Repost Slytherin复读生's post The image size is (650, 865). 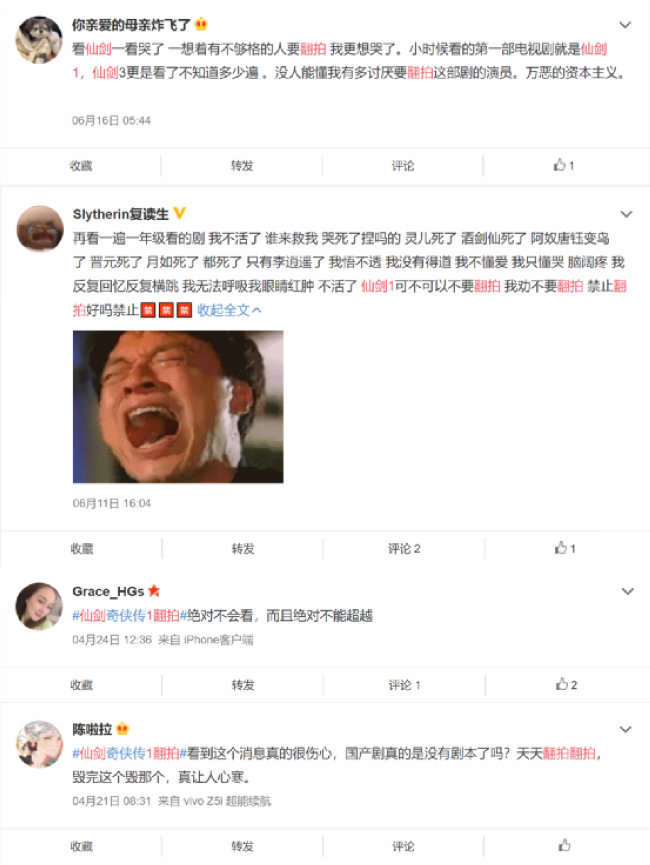pyautogui.click(x=242, y=549)
